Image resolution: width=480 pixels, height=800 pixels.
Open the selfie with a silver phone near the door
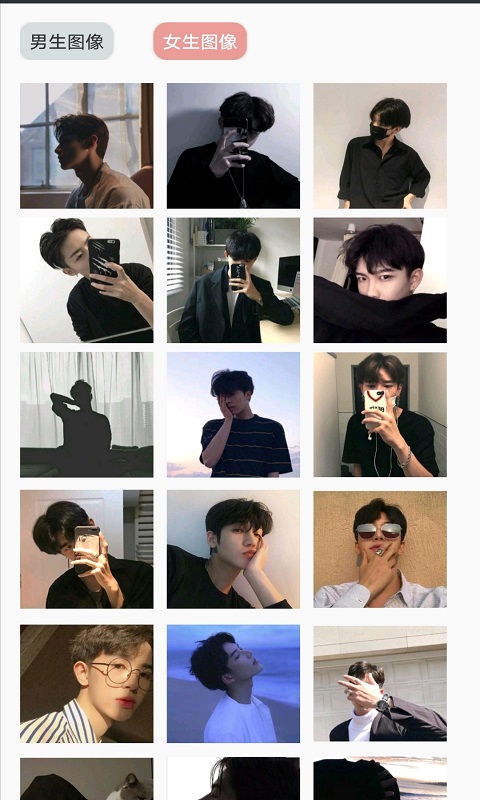pos(87,549)
